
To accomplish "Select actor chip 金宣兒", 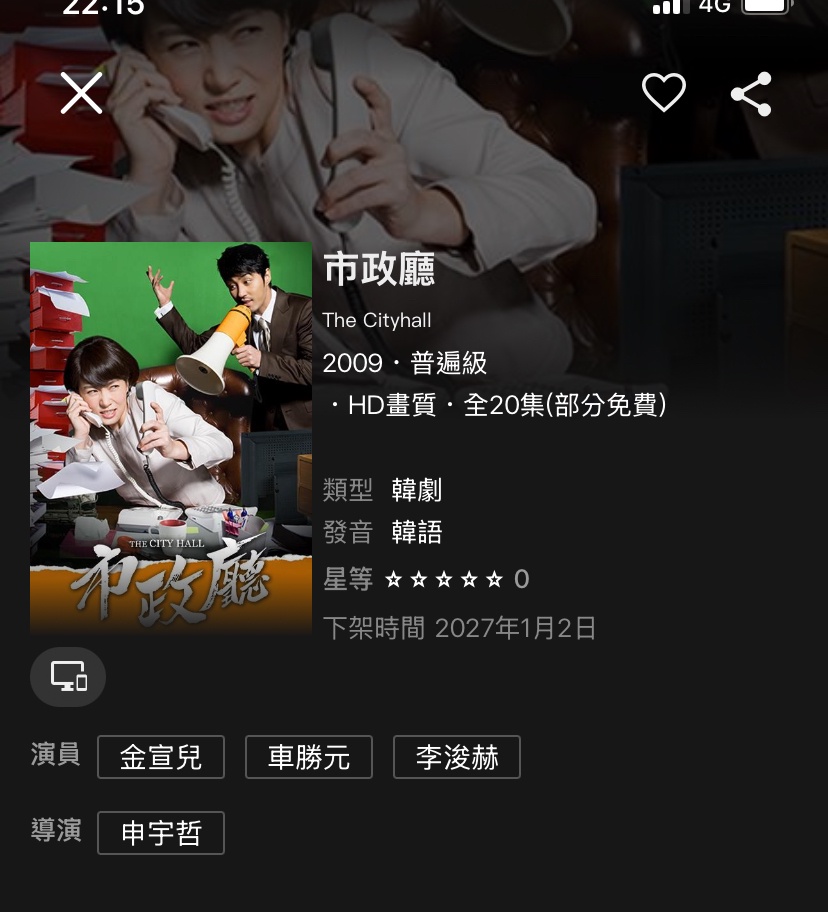I will coord(161,757).
